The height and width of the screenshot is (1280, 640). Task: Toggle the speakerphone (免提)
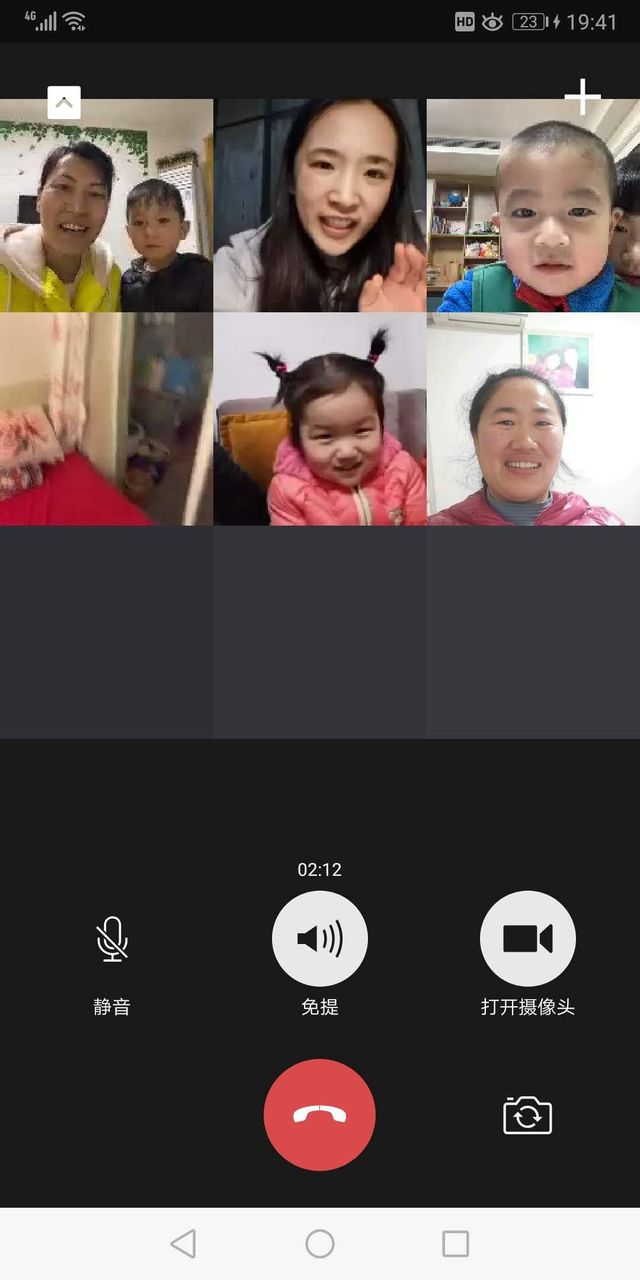320,939
